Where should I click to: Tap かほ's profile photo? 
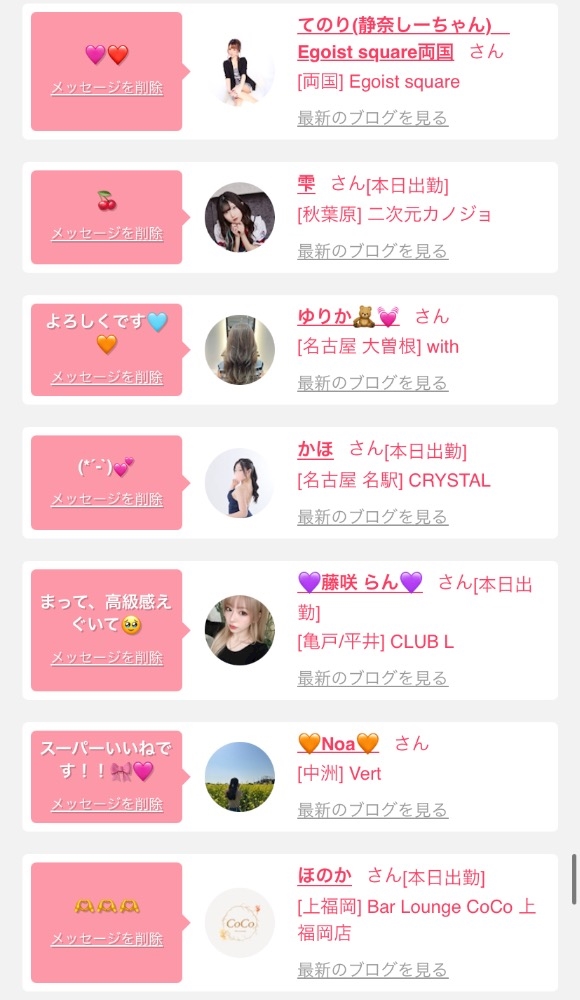coord(240,483)
